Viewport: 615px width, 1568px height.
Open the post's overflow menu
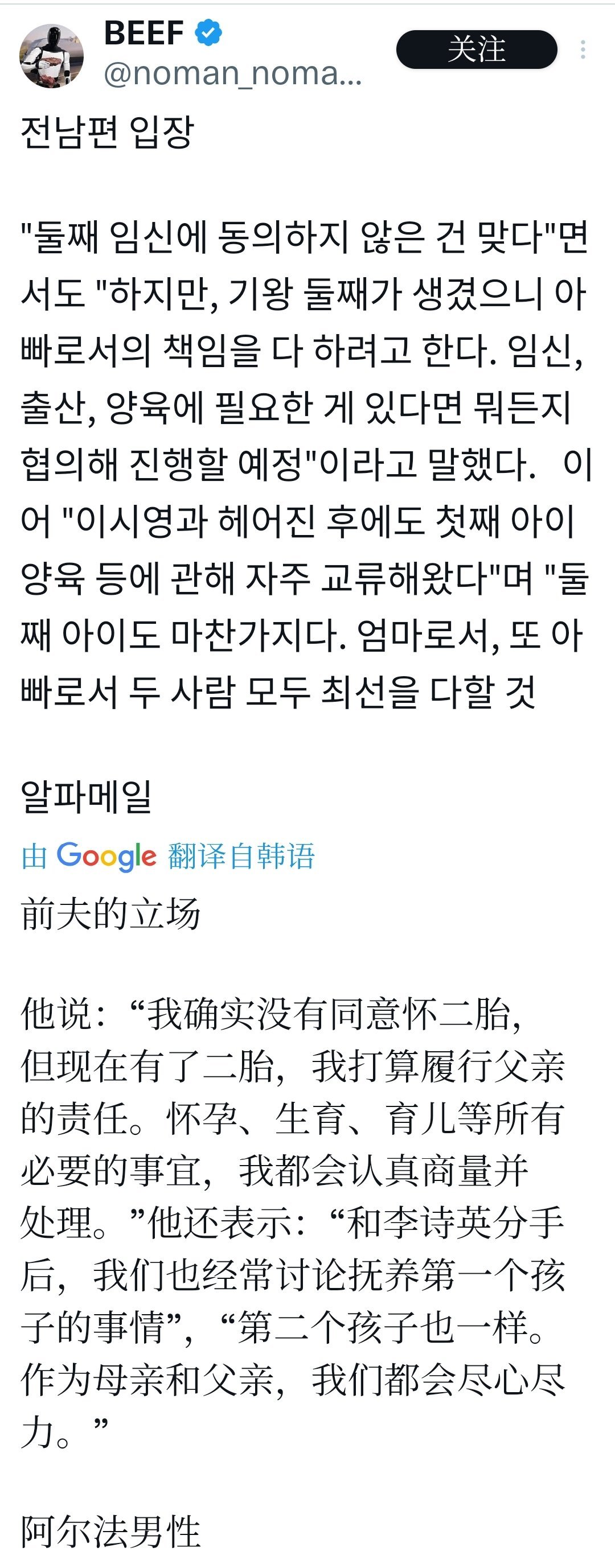click(583, 50)
